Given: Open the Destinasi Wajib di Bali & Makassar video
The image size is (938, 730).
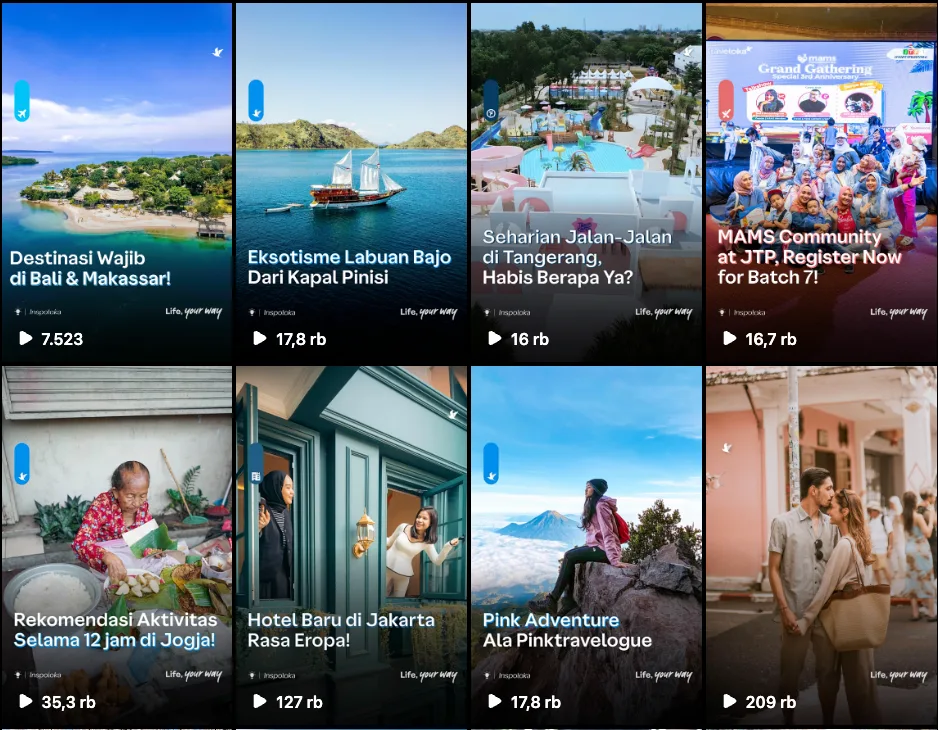Looking at the screenshot, I should click(116, 181).
